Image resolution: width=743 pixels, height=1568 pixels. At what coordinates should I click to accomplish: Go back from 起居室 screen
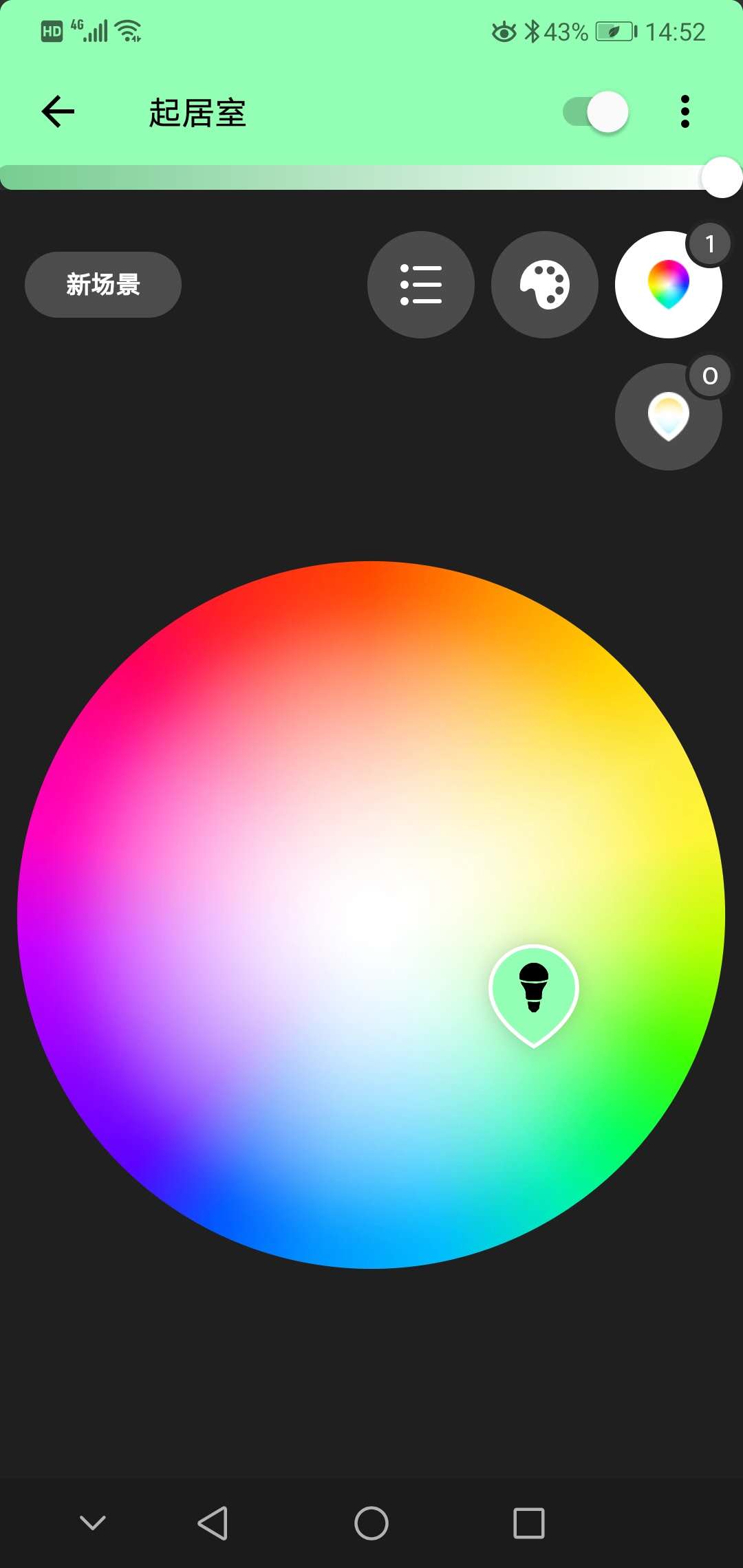pyautogui.click(x=58, y=111)
